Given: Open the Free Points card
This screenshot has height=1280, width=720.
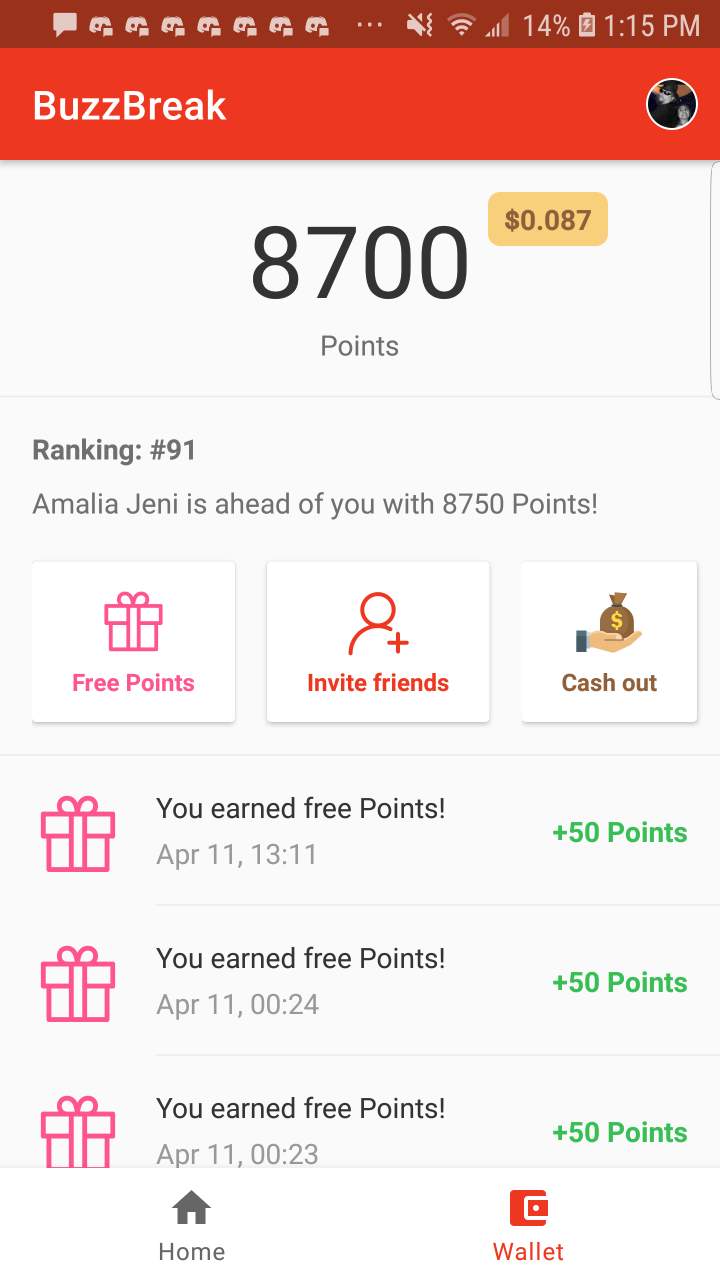Looking at the screenshot, I should (x=134, y=642).
